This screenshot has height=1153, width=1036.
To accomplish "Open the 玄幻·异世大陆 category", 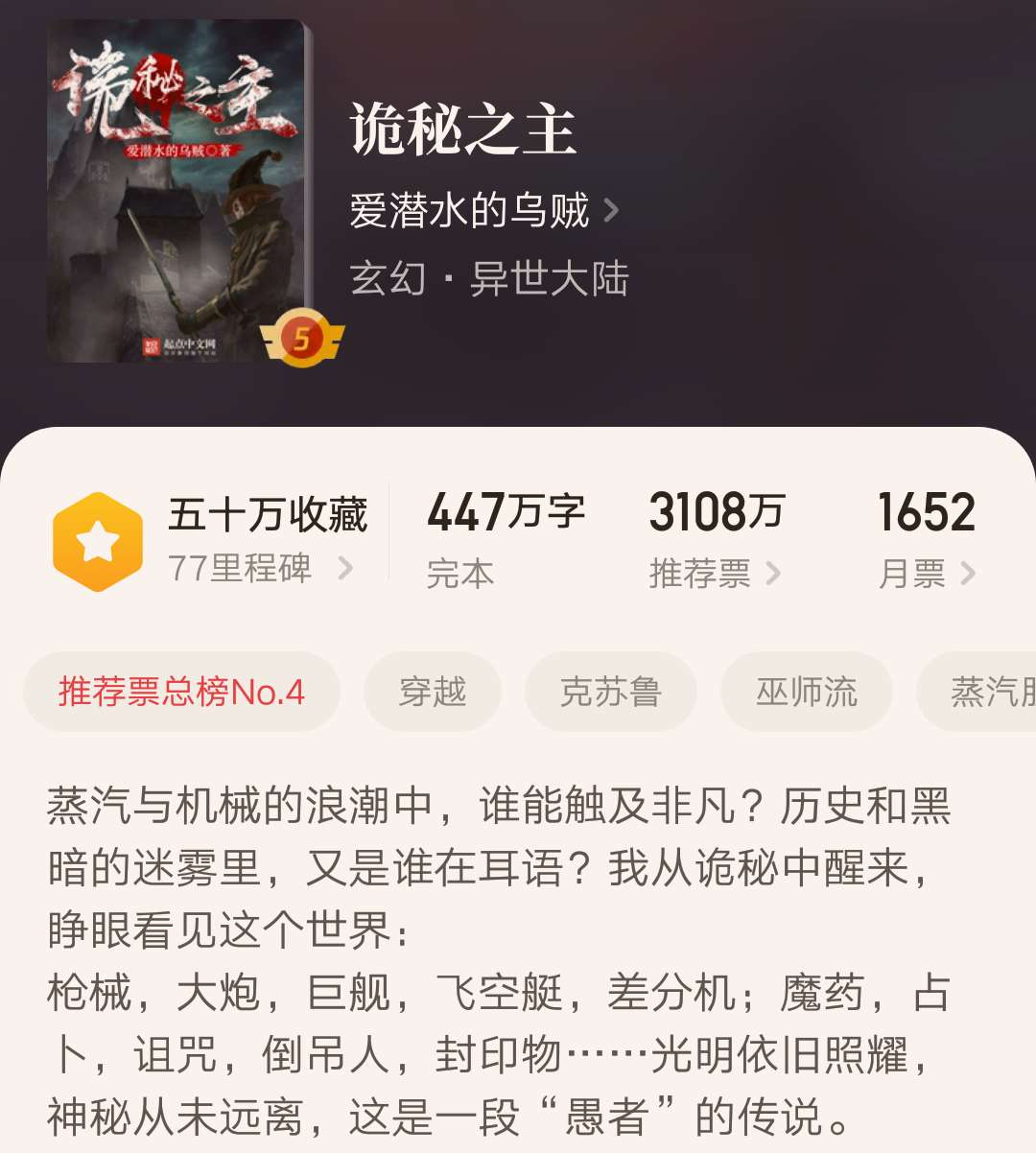I will (x=489, y=279).
